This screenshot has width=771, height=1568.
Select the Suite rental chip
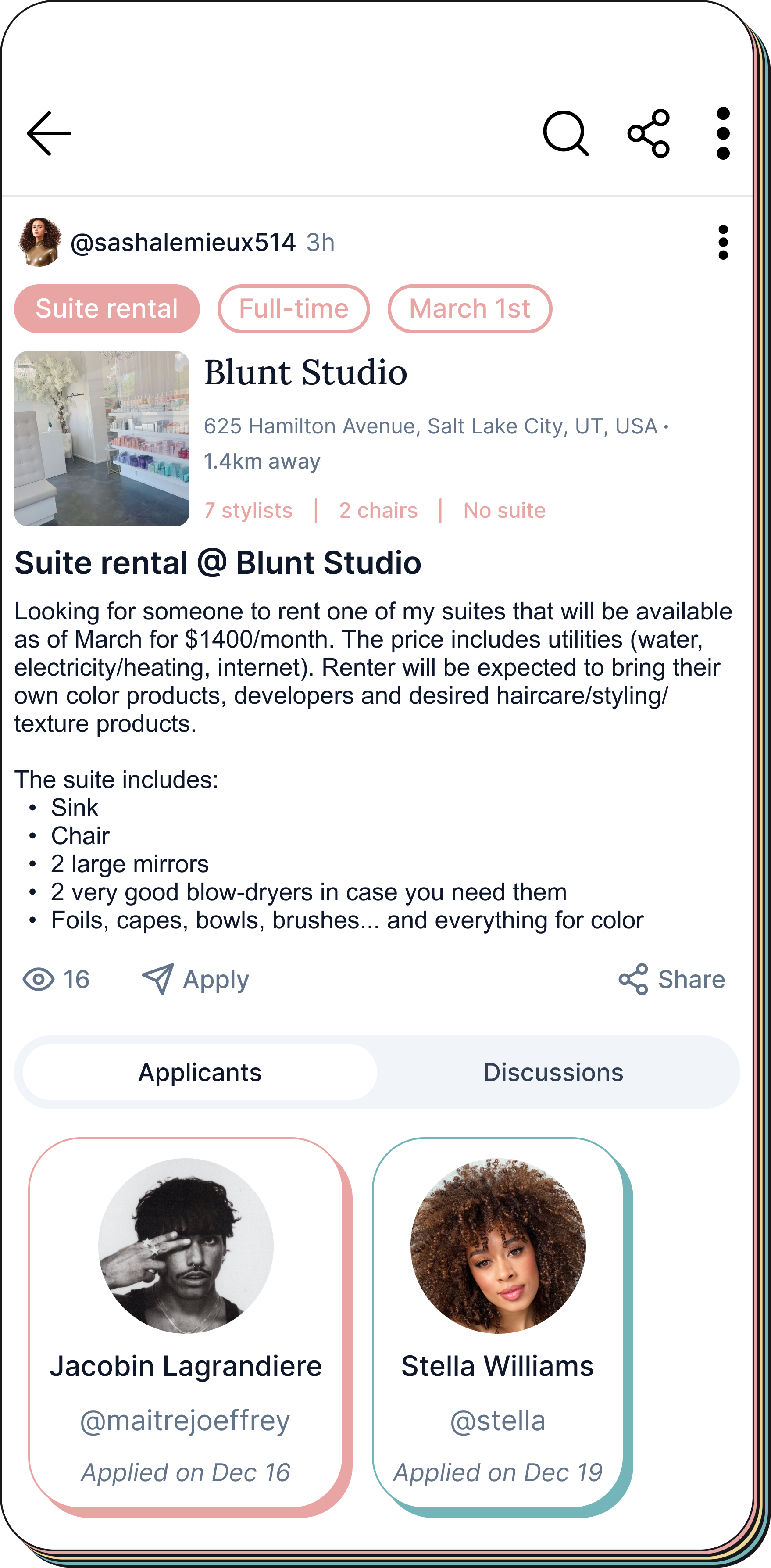coord(107,308)
